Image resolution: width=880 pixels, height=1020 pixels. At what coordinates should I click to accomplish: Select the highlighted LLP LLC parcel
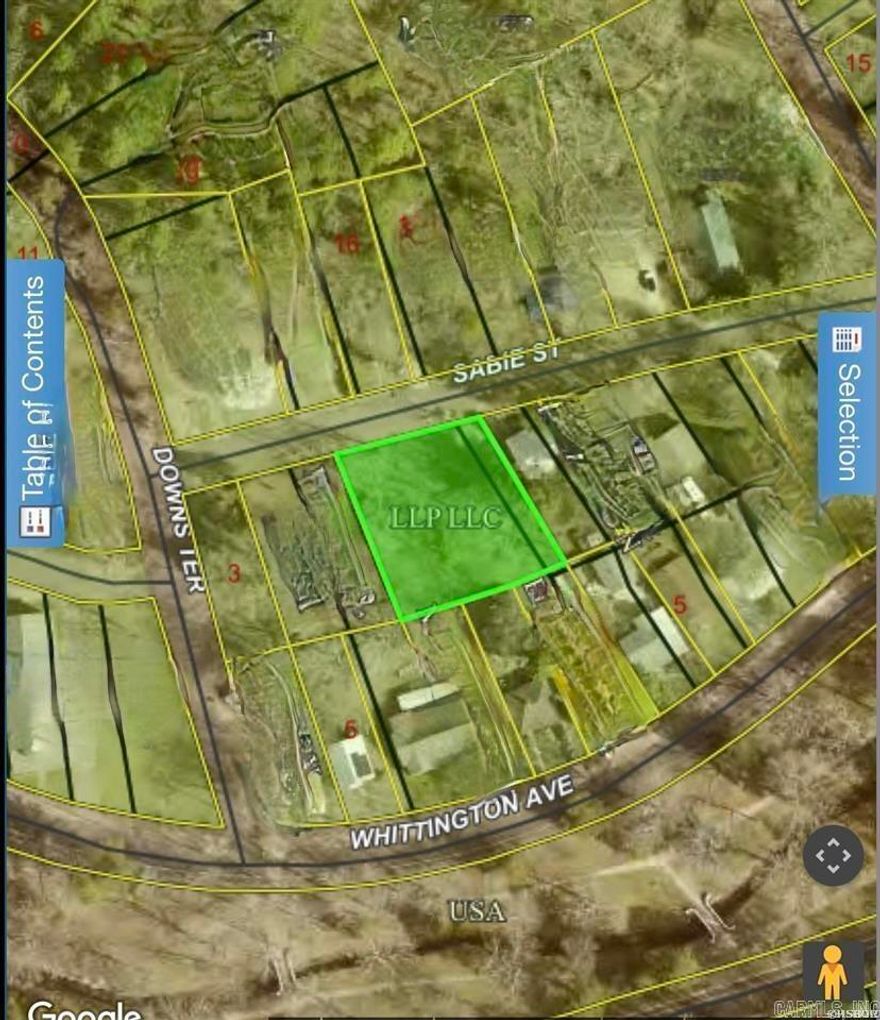[x=450, y=520]
